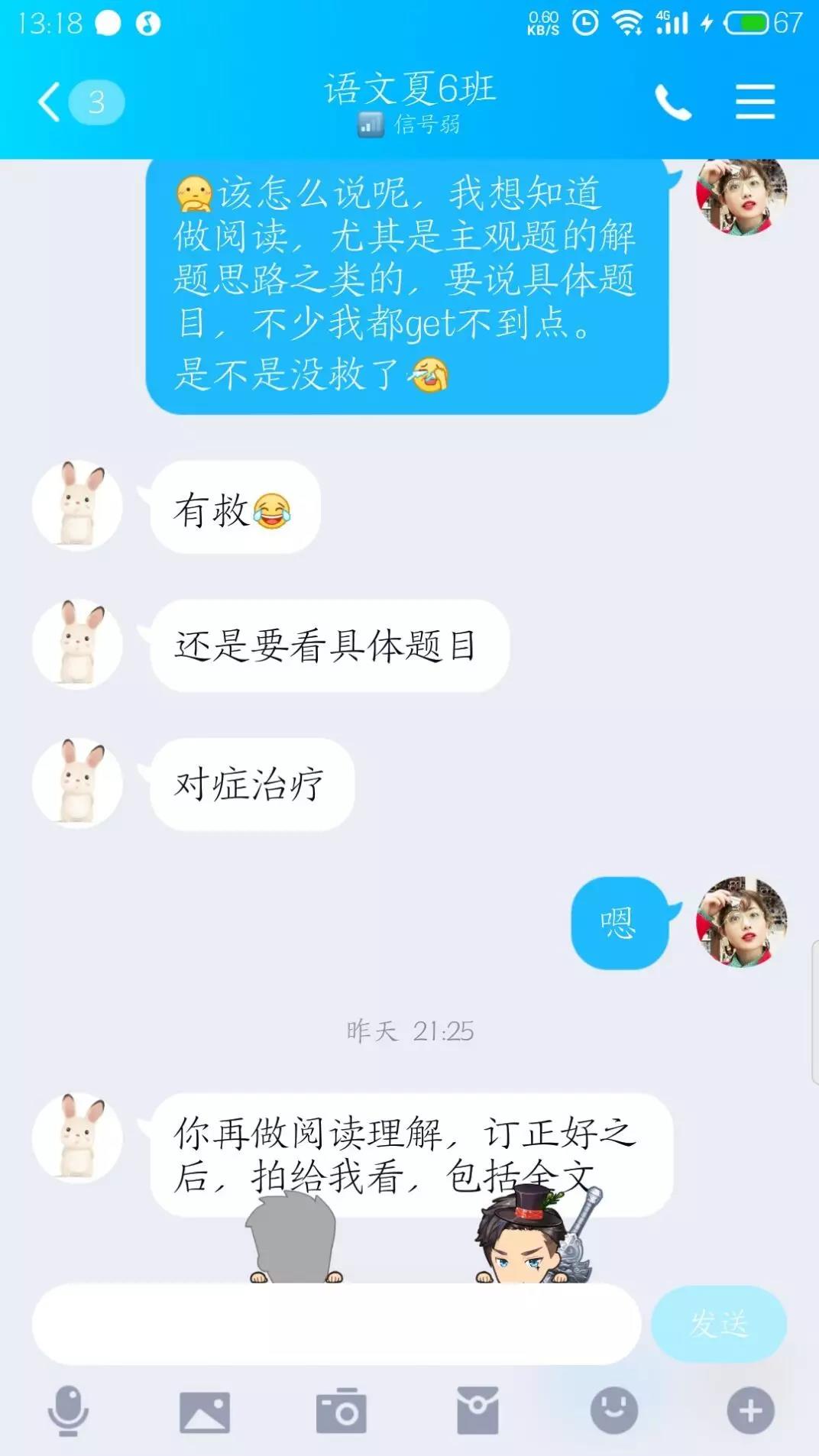Open the emoji panel
819x1456 pixels.
tap(613, 1411)
